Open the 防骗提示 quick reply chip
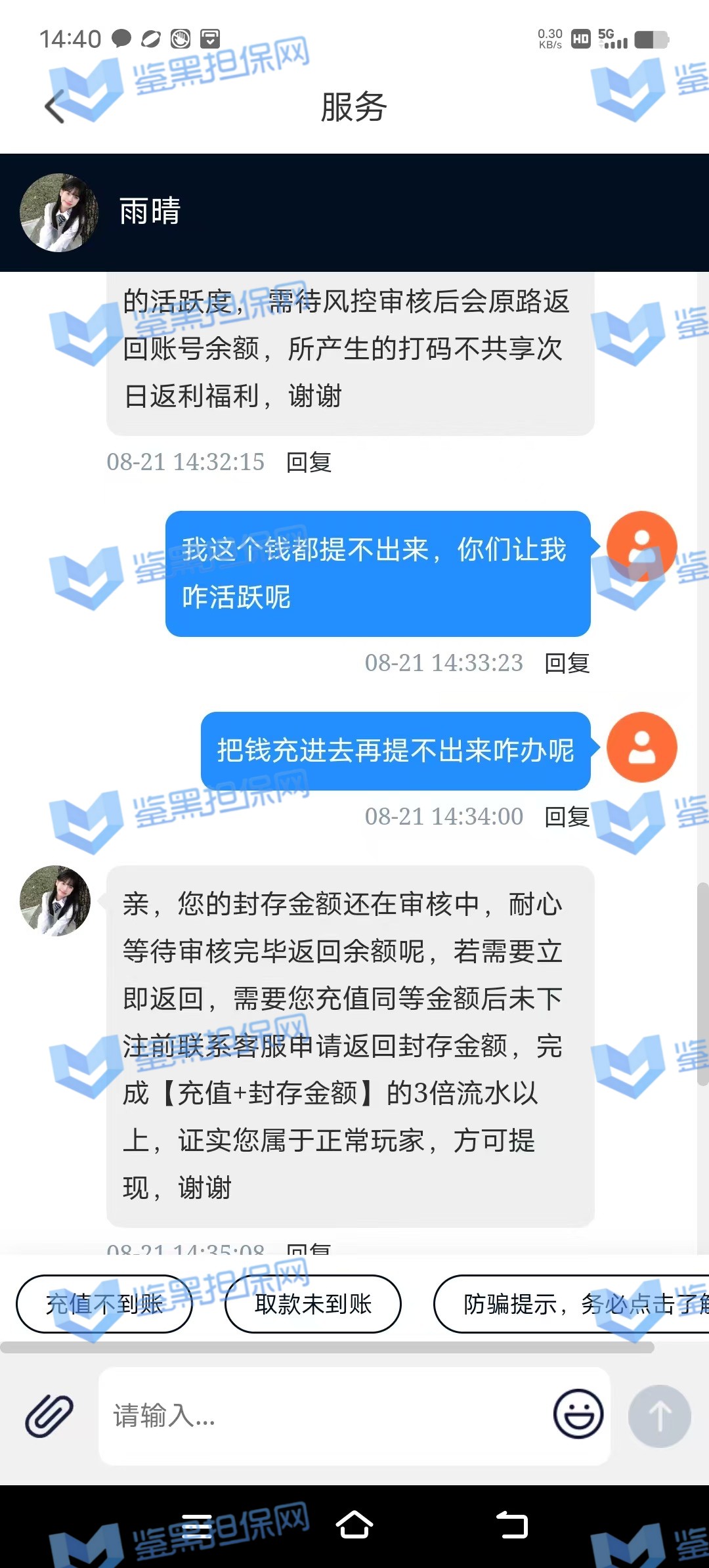709x1568 pixels. (x=571, y=1303)
